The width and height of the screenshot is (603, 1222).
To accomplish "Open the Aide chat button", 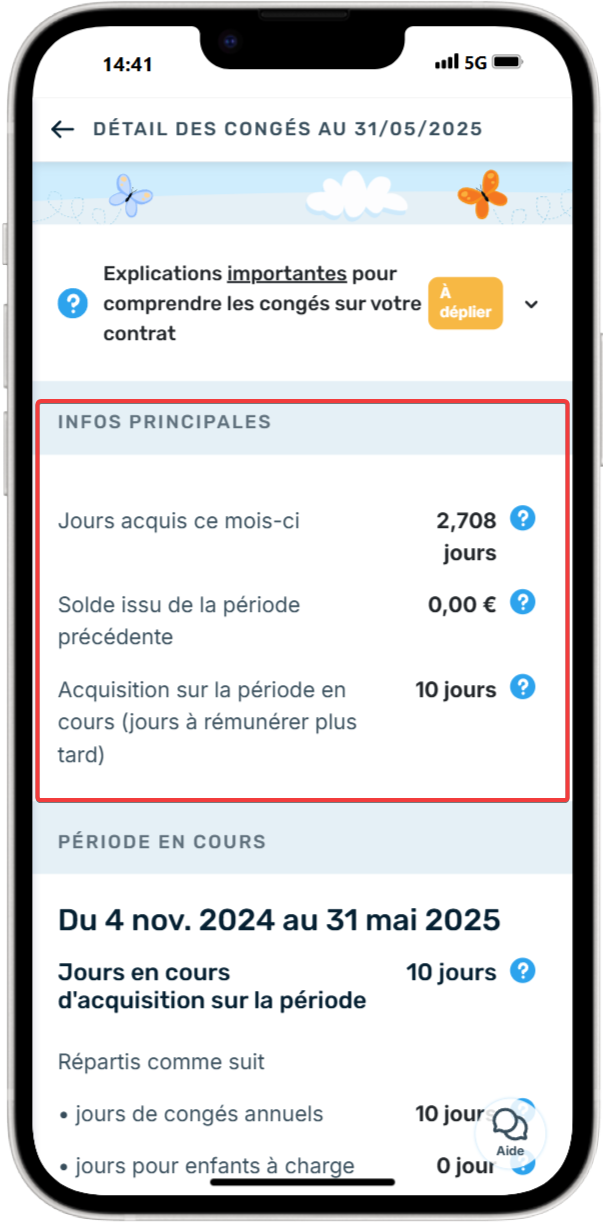I will 511,1133.
